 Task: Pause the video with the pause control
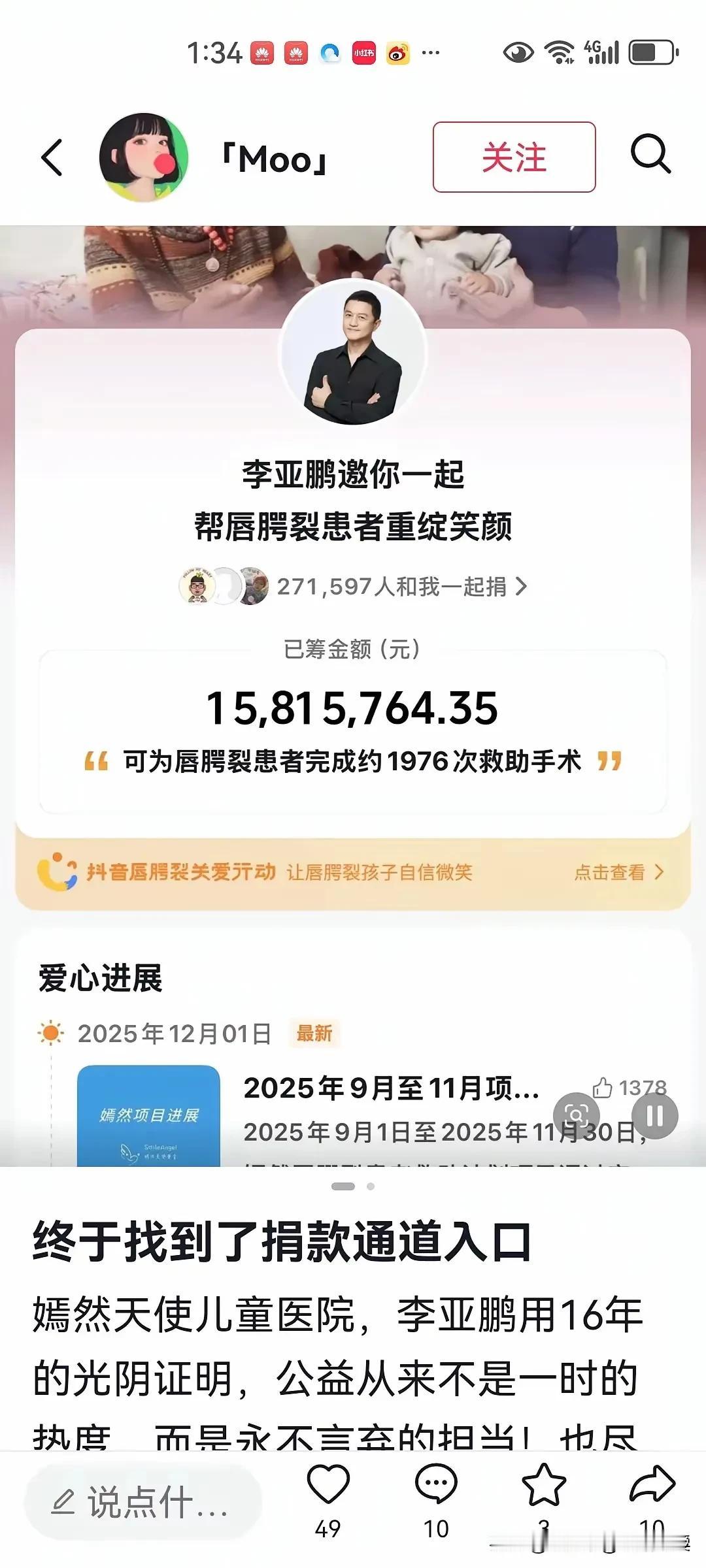pos(657,1117)
